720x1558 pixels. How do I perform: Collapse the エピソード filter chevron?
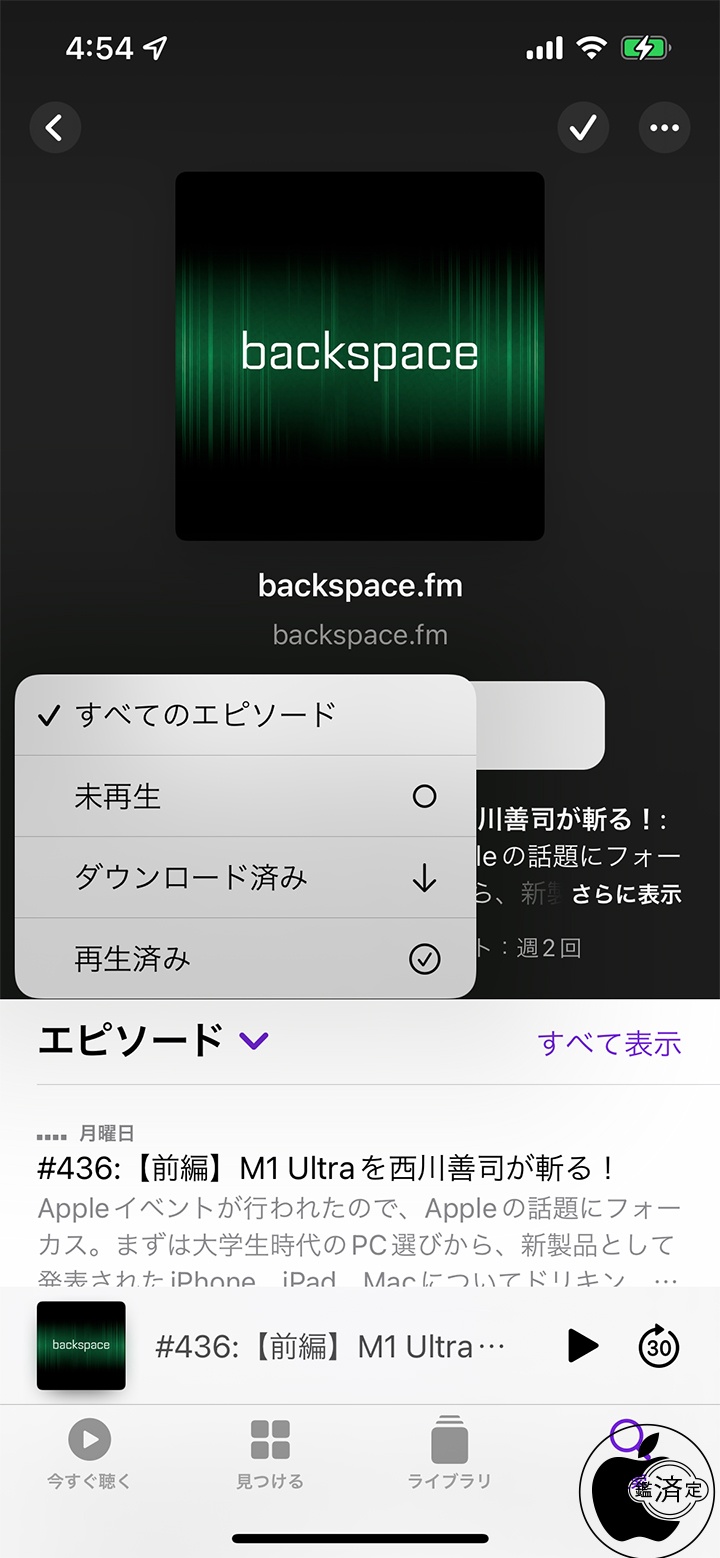coord(254,1041)
